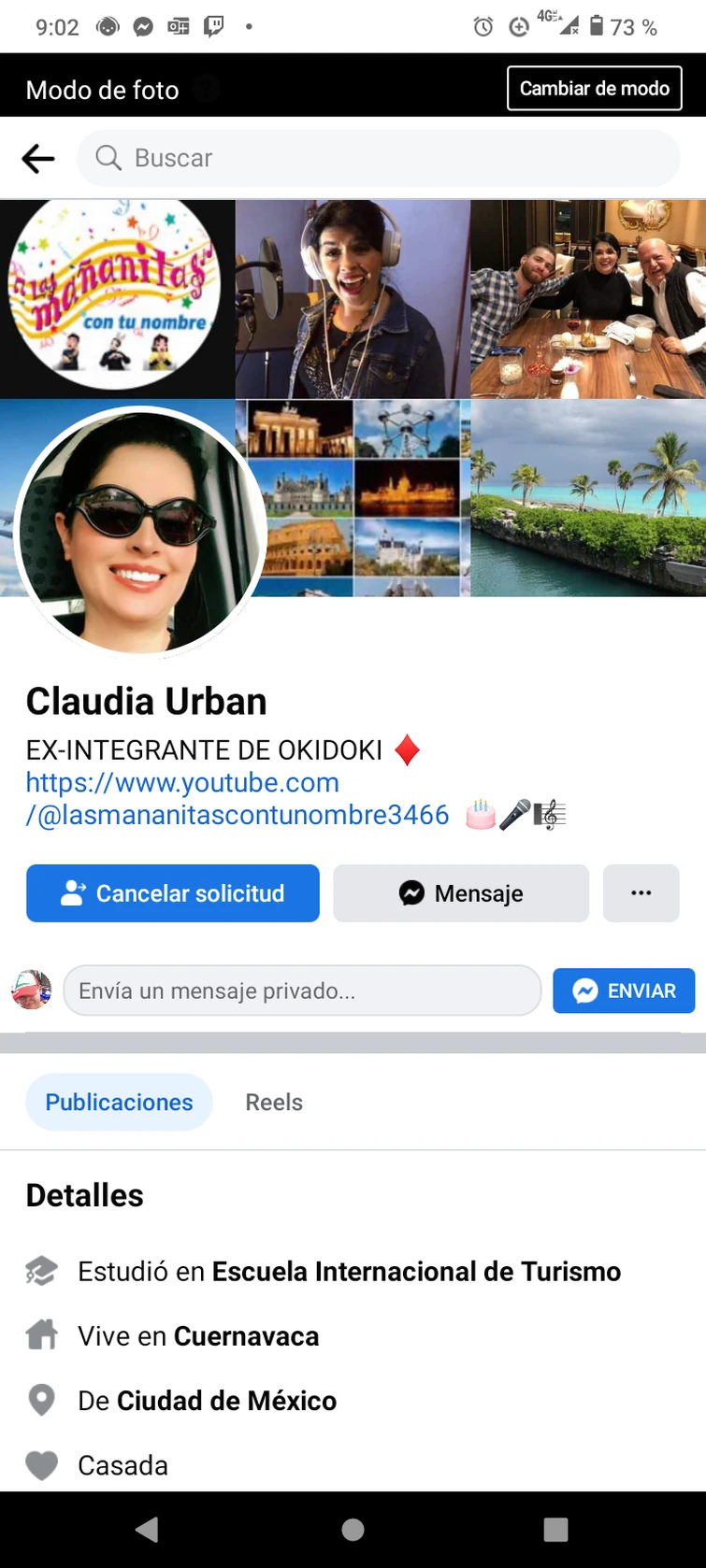Select the education icon next to Escuela Internacional

pos(41,1271)
